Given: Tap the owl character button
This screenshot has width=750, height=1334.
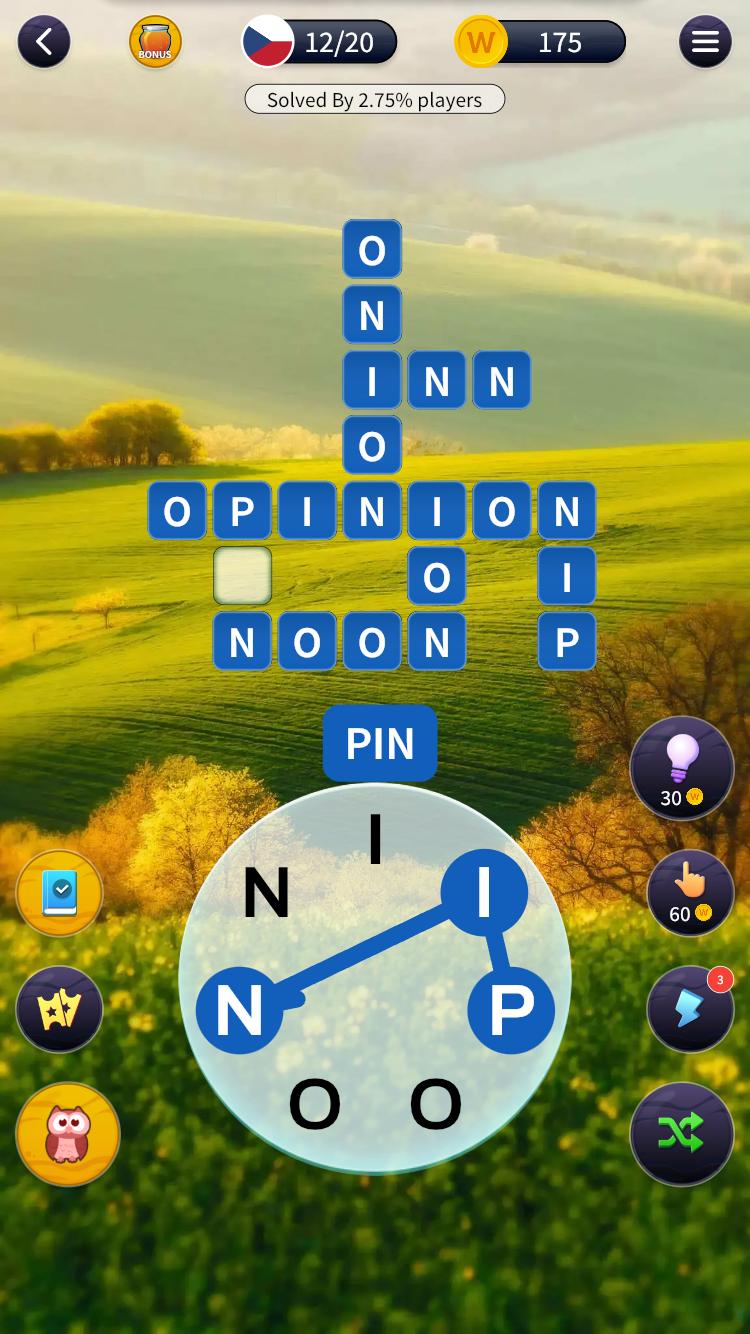Looking at the screenshot, I should tap(68, 1134).
